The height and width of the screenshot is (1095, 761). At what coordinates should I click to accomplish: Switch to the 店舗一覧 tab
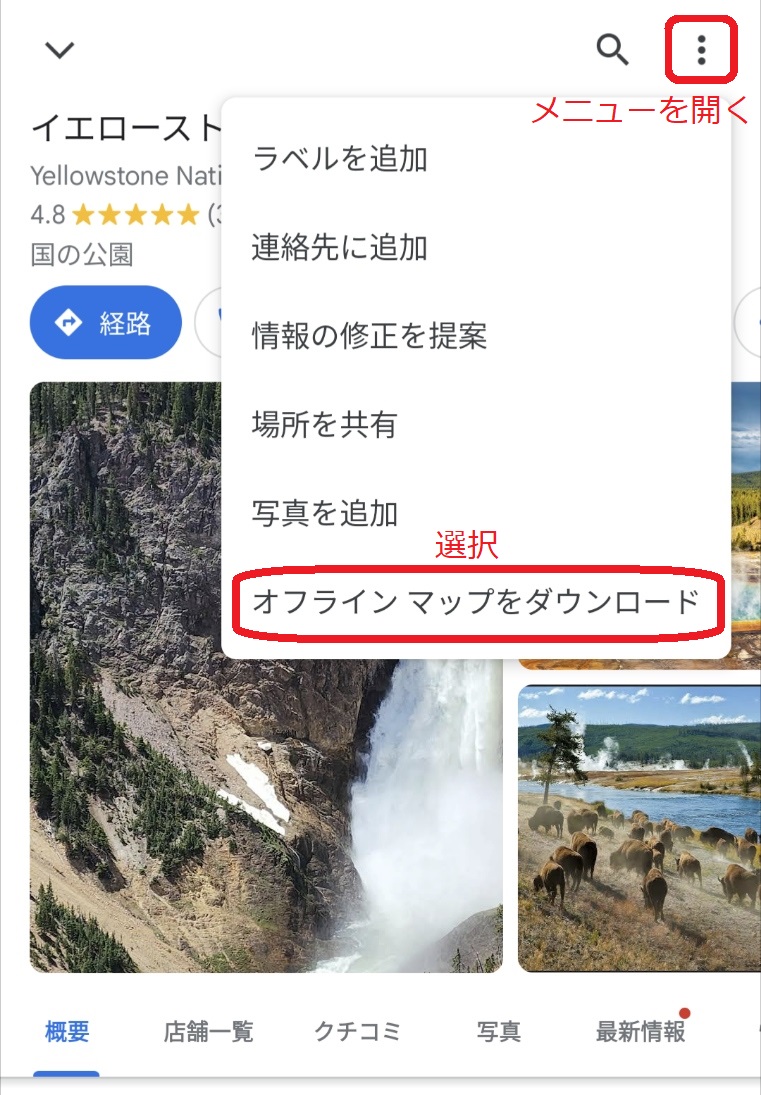coord(206,1034)
